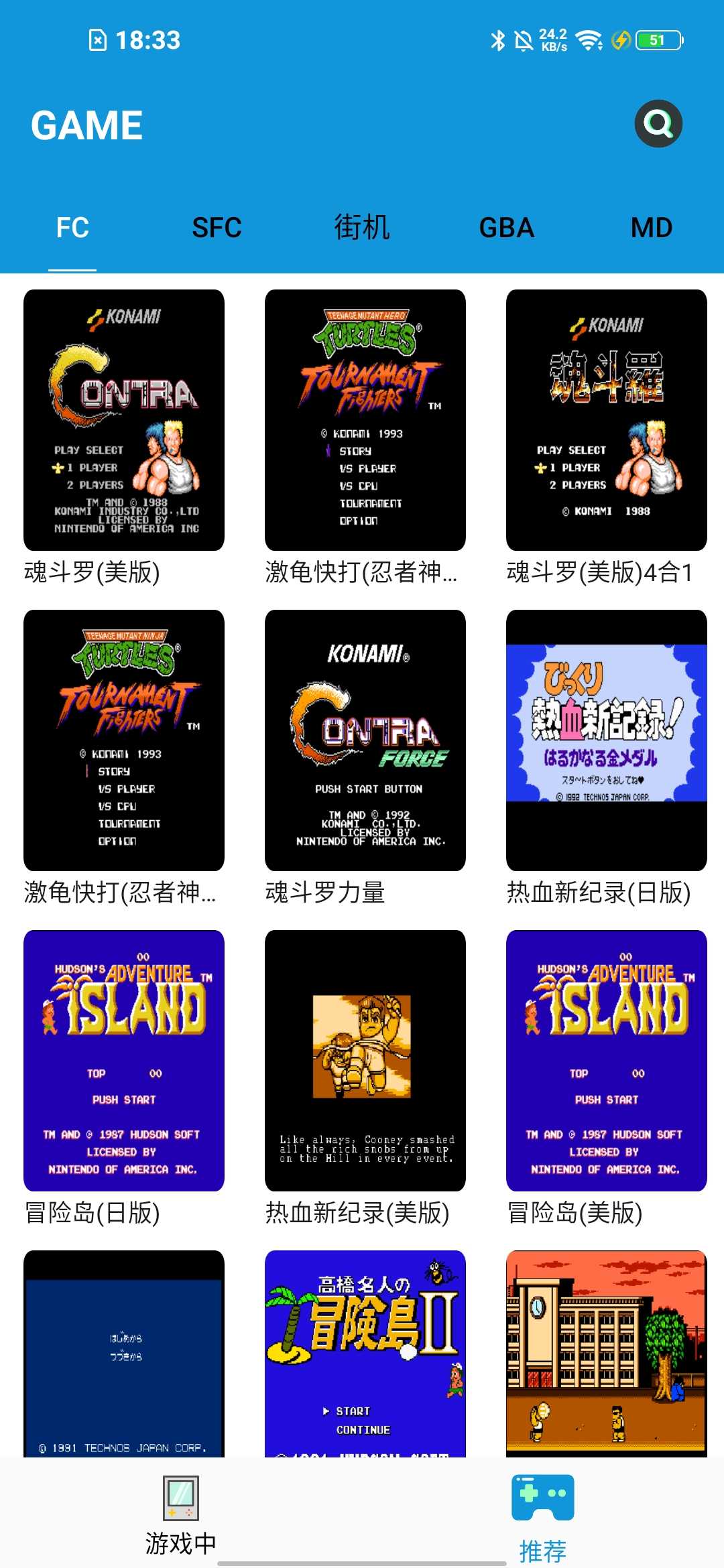The image size is (724, 1568).
Task: Open 冒险岛(美版) game
Action: (x=607, y=1061)
